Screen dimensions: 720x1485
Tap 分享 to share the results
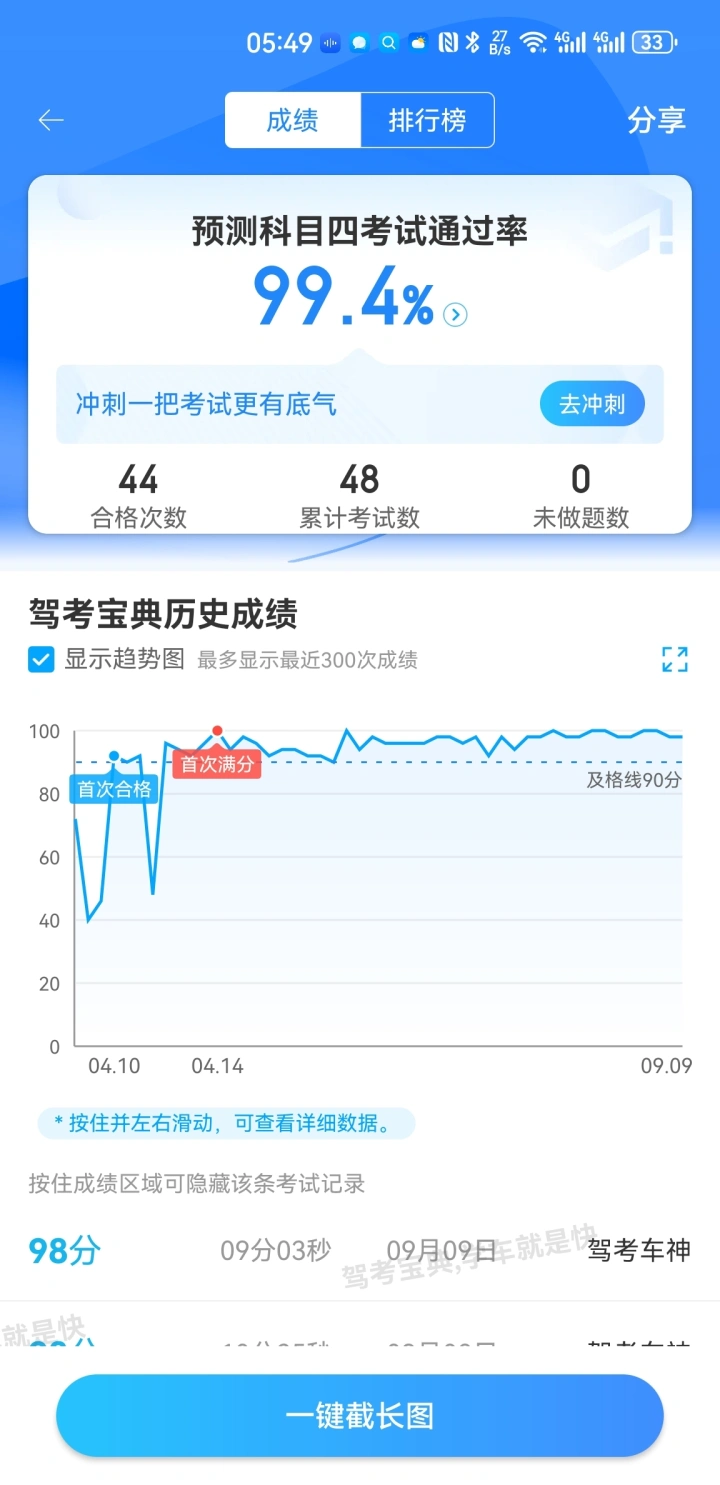(656, 120)
